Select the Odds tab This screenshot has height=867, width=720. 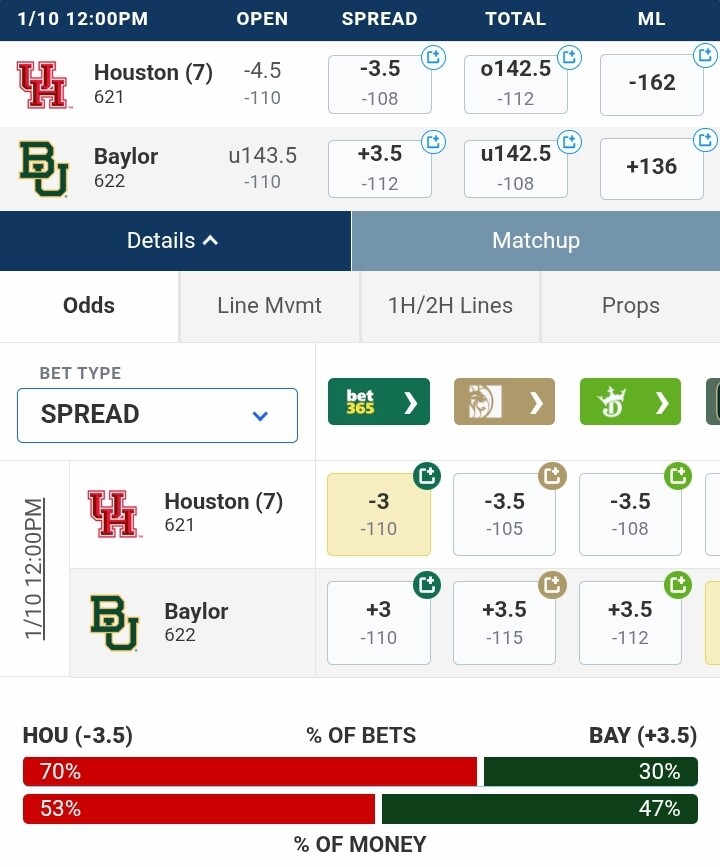[x=89, y=306]
